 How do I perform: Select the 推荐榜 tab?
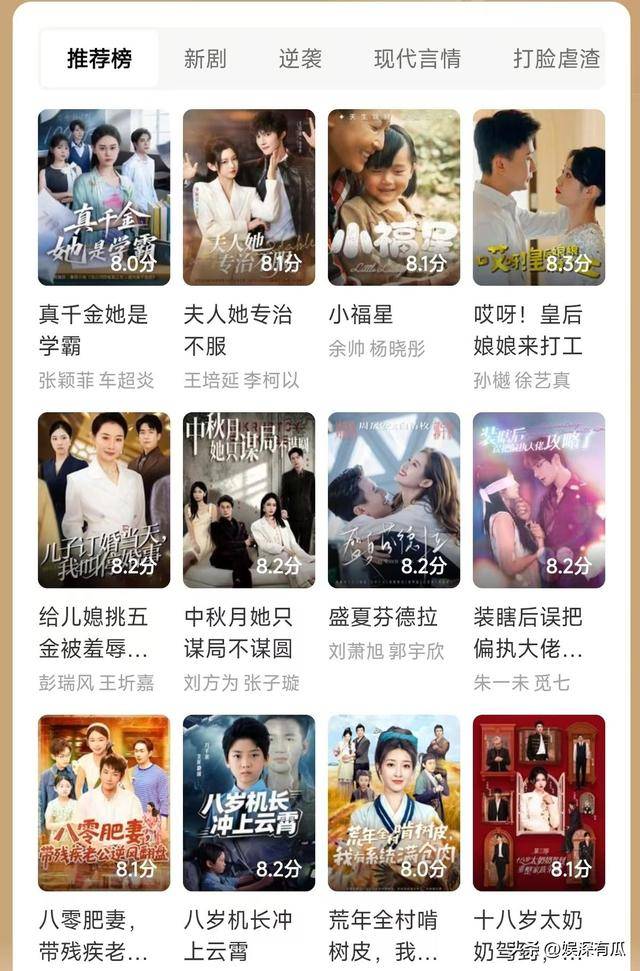tap(99, 59)
